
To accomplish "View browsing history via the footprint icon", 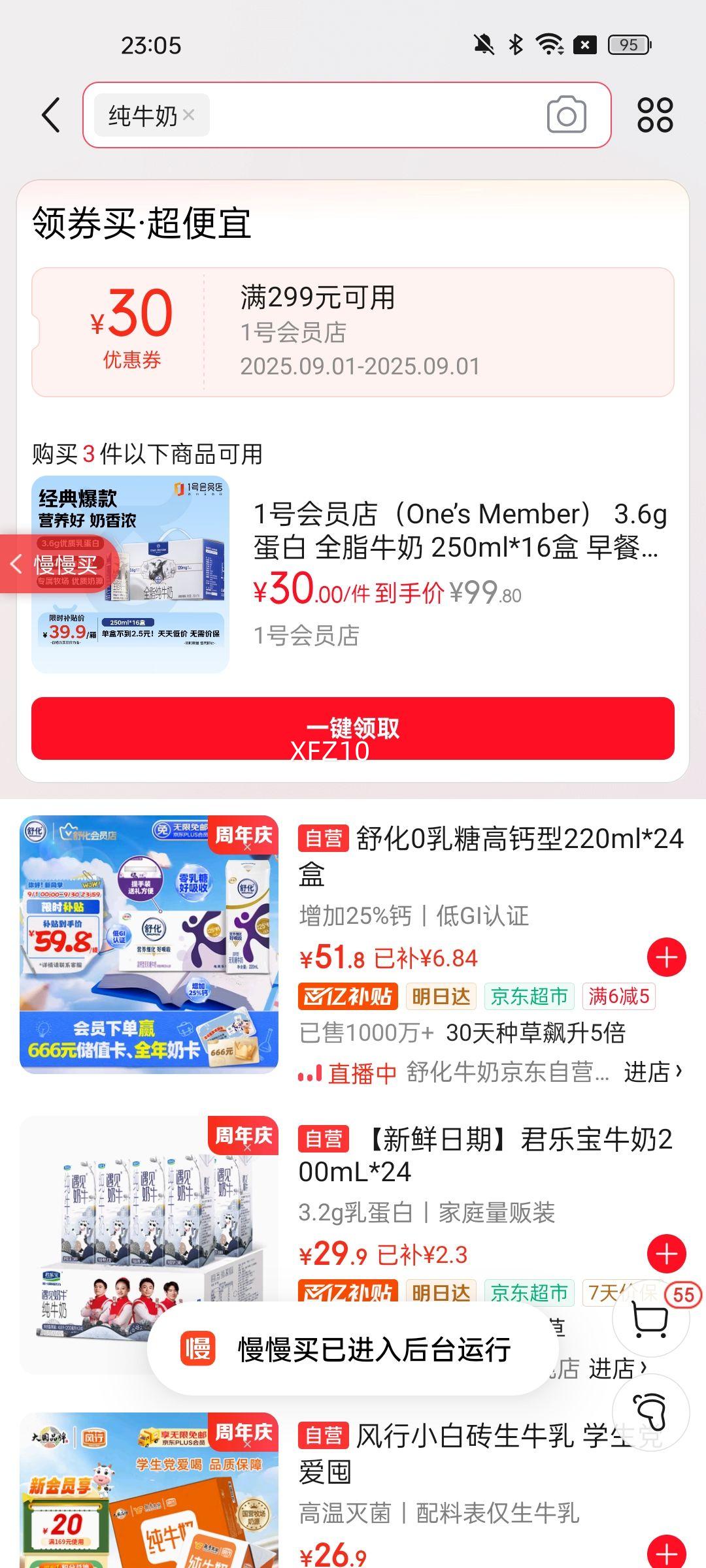I will [x=651, y=1413].
